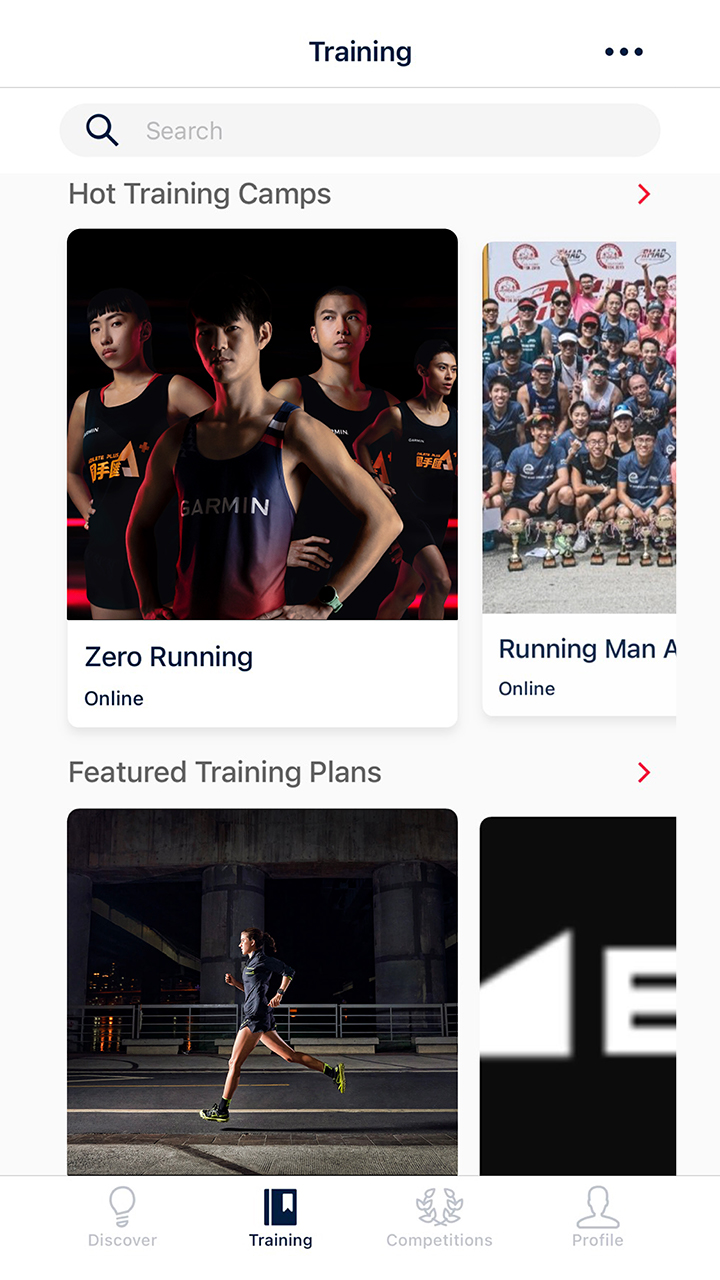Switch to the Profile tab
720x1280 pixels.
[597, 1218]
